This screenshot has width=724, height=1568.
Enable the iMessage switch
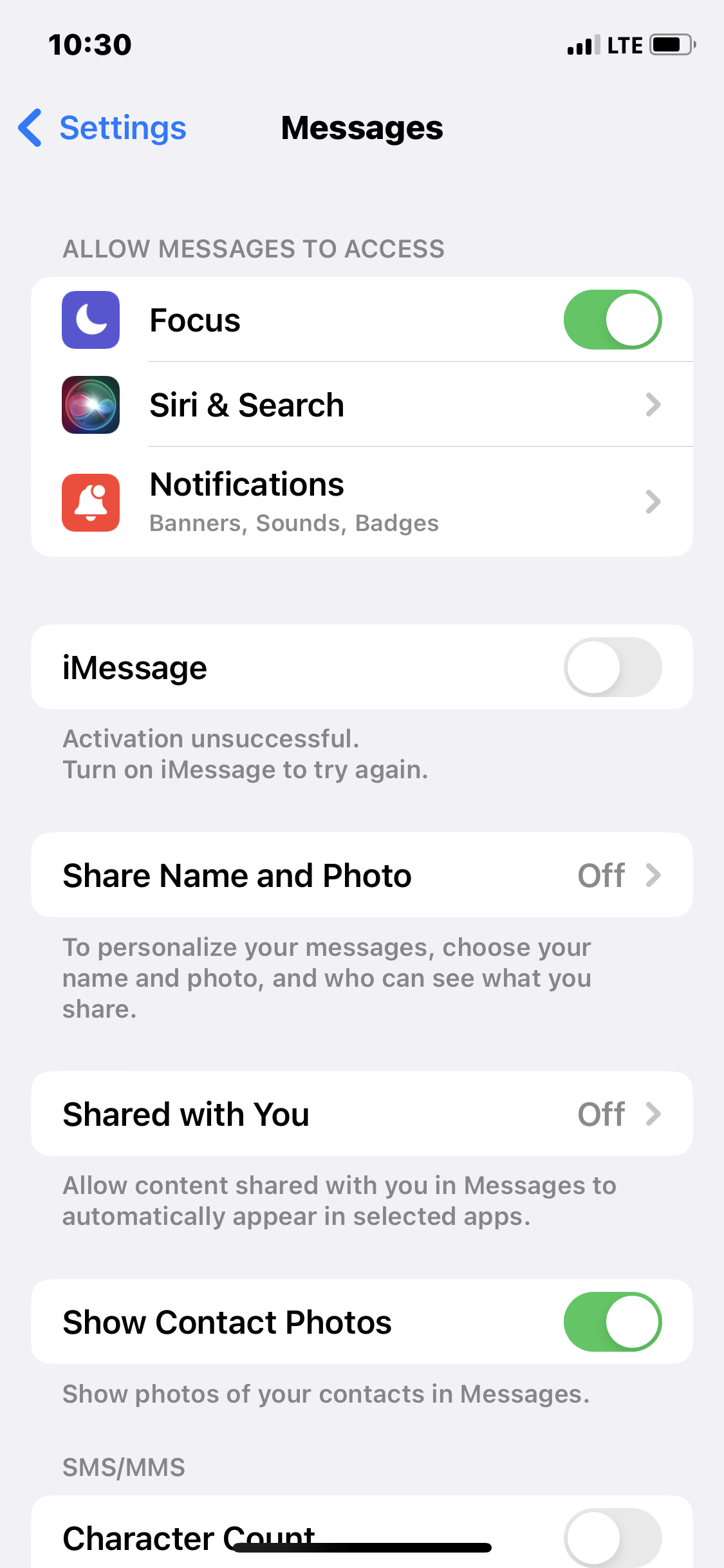[612, 667]
